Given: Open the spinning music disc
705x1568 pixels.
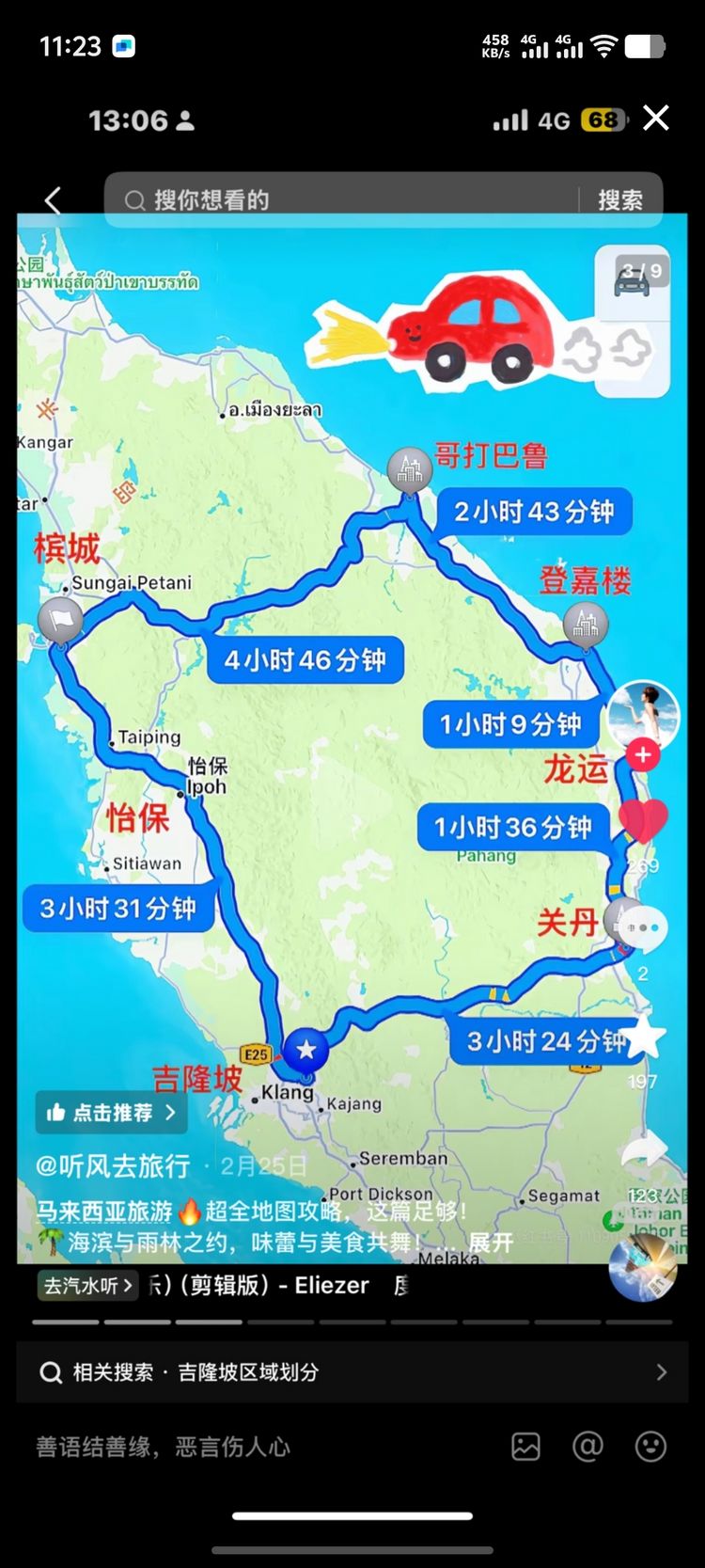Looking at the screenshot, I should (x=642, y=1268).
